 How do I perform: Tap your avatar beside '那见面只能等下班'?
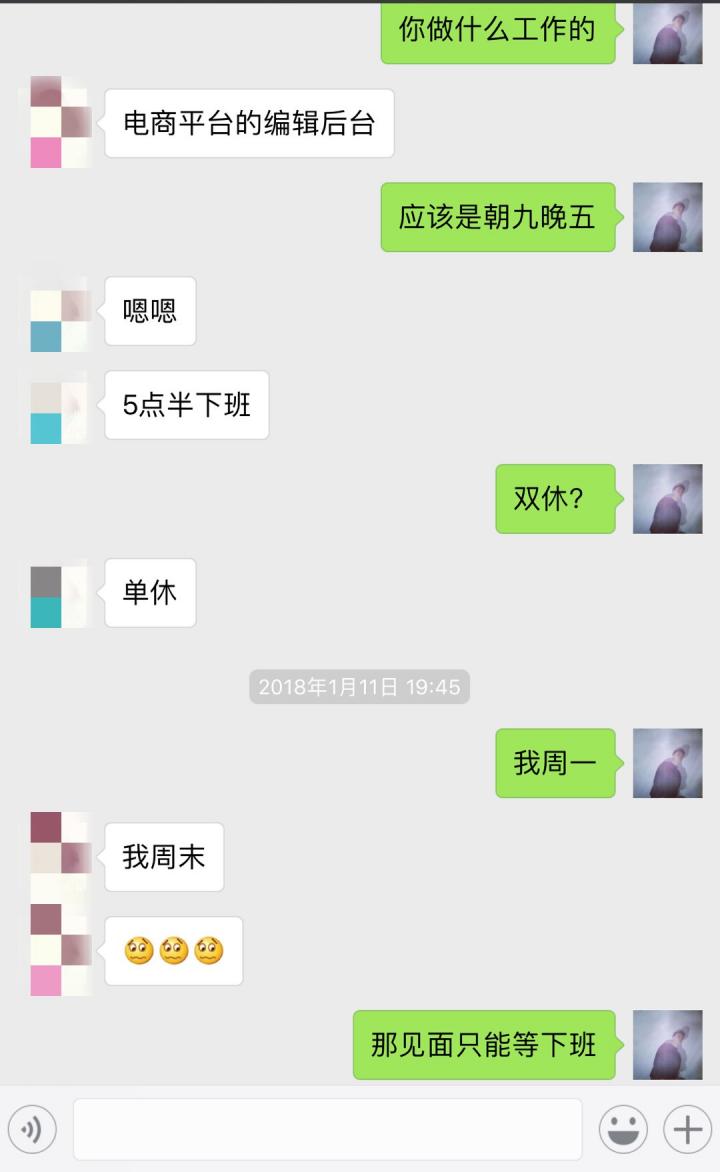tap(667, 1046)
